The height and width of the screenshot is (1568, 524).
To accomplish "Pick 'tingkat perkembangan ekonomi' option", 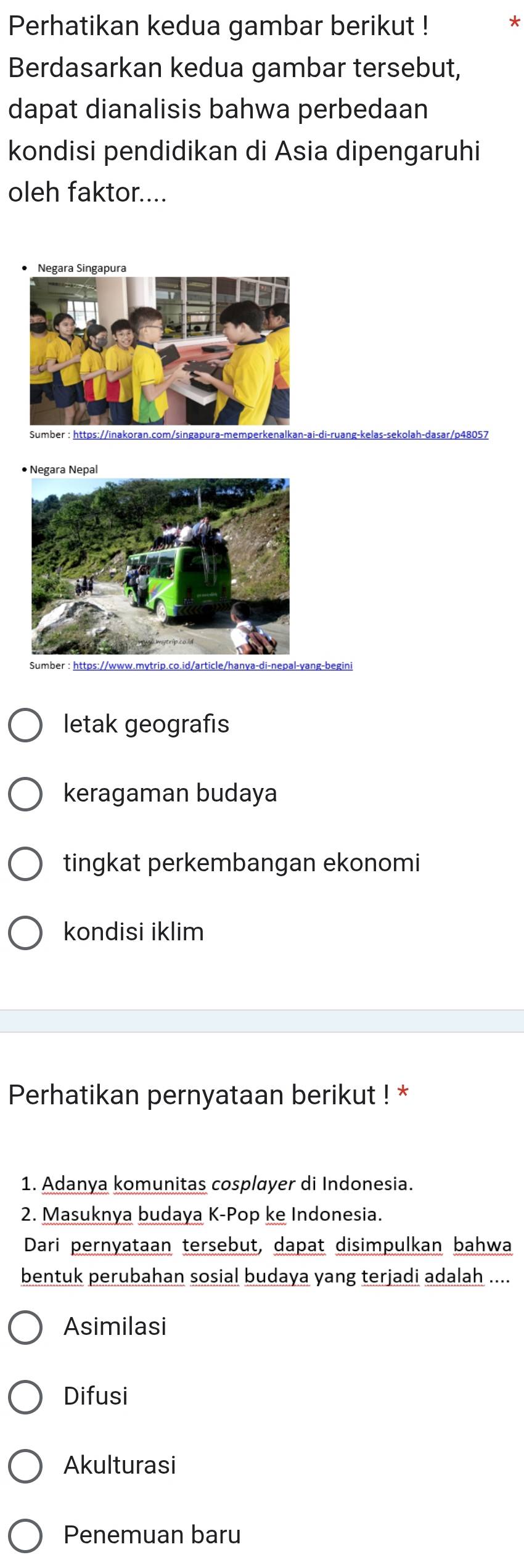I will tap(25, 864).
